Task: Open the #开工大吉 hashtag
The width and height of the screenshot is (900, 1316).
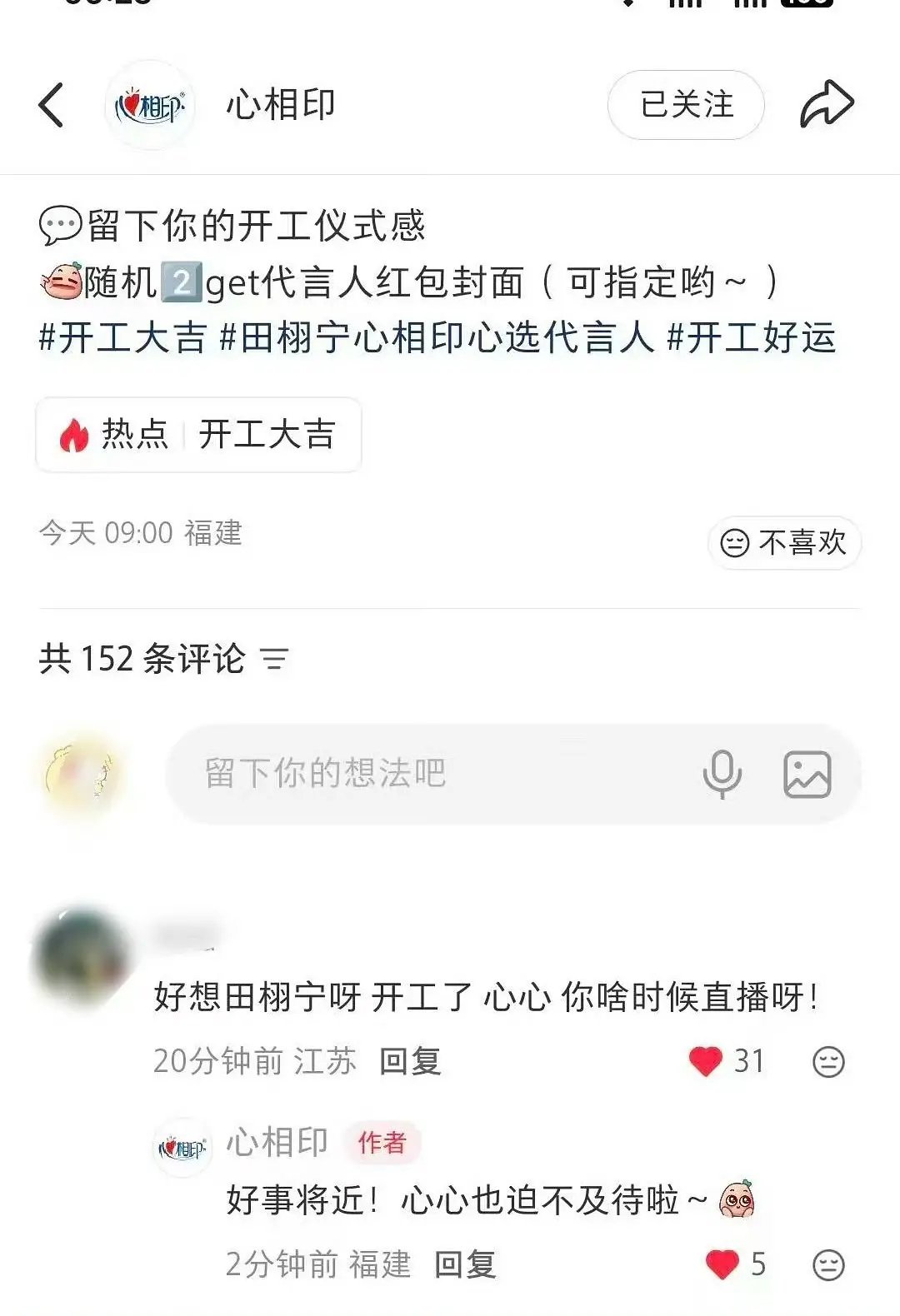Action: pos(122,337)
